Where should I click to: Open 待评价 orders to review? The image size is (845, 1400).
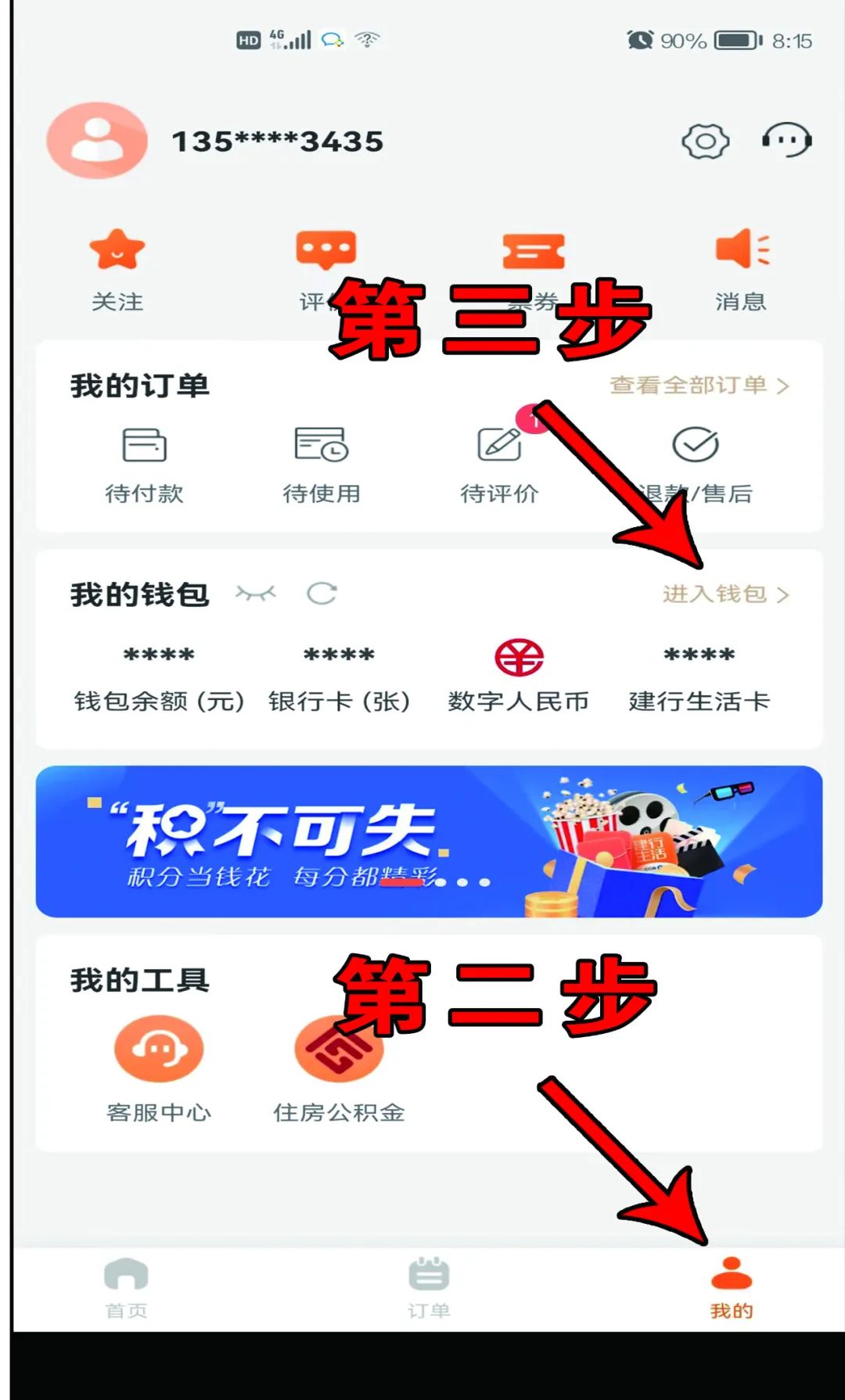point(499,465)
